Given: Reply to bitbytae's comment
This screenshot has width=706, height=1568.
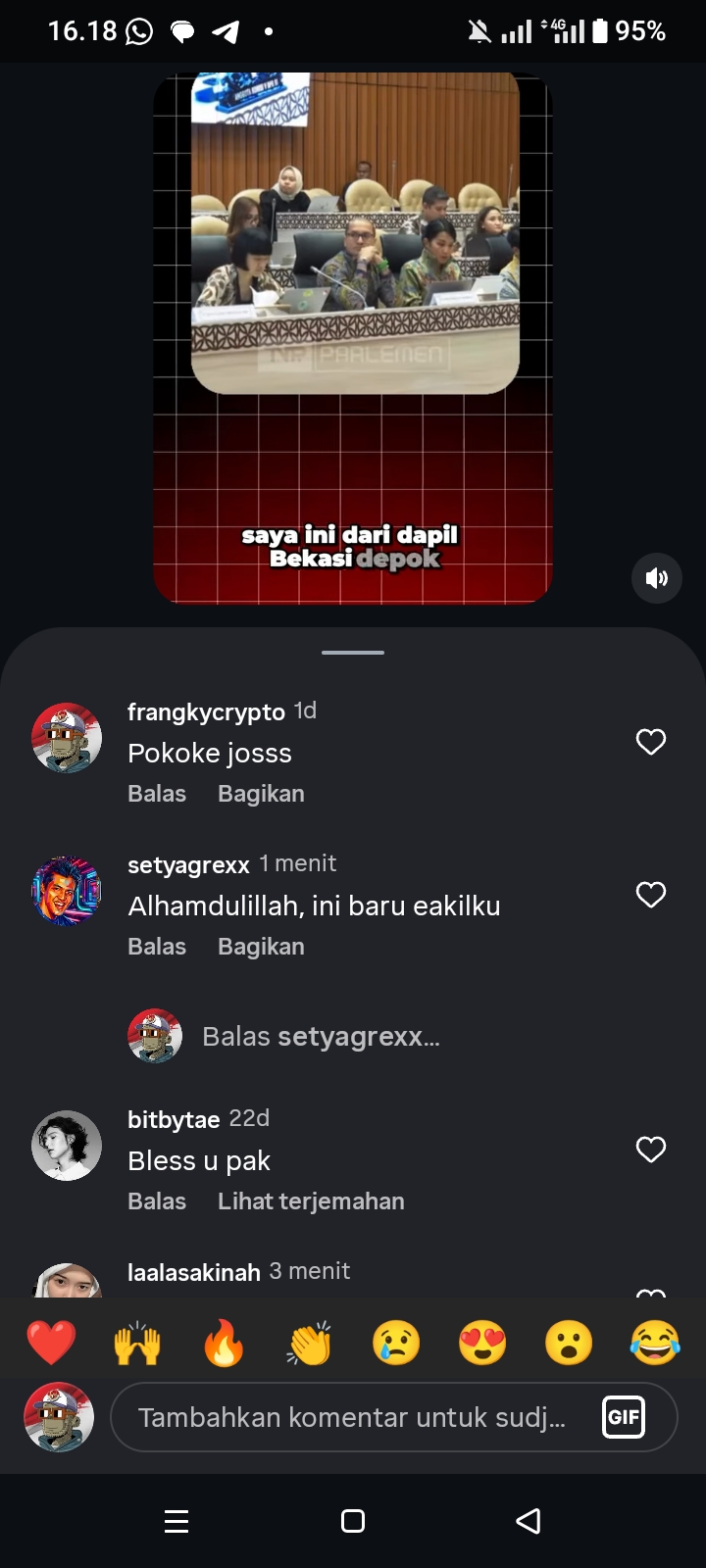Looking at the screenshot, I should click(x=157, y=1201).
